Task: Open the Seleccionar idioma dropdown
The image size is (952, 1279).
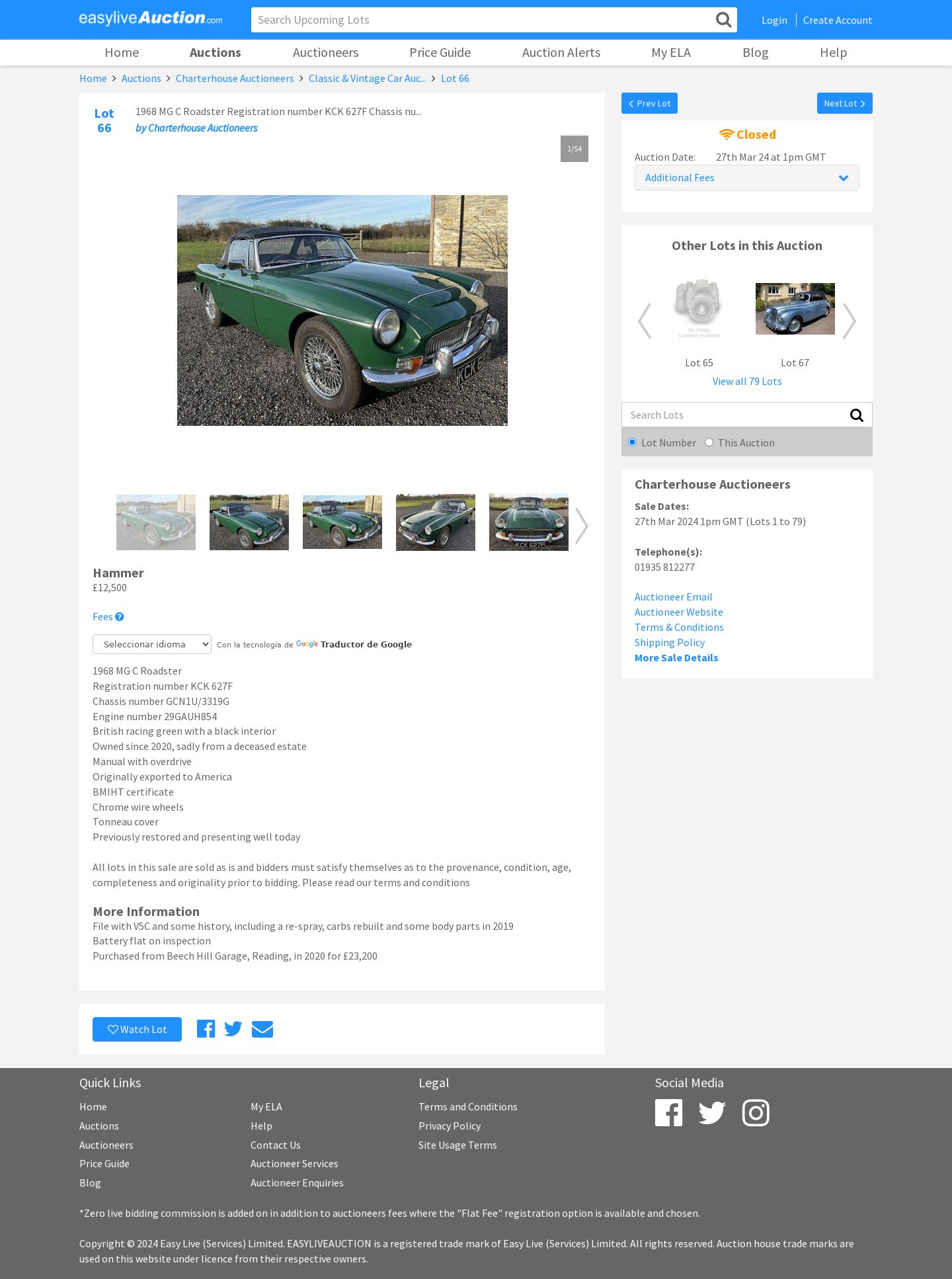Action: pyautogui.click(x=152, y=644)
